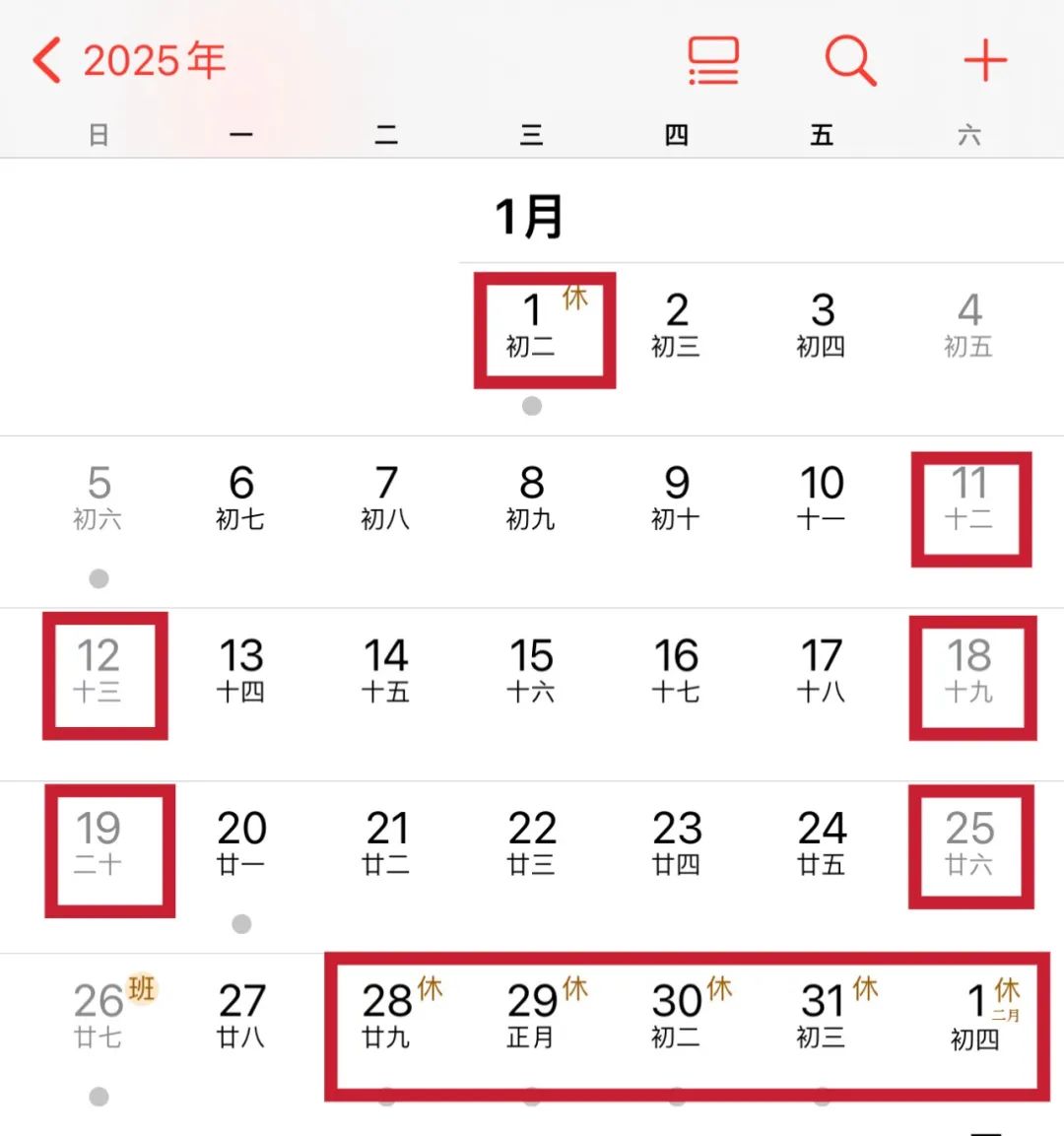Image resolution: width=1064 pixels, height=1136 pixels.
Task: Select January 12
Action: (x=99, y=671)
